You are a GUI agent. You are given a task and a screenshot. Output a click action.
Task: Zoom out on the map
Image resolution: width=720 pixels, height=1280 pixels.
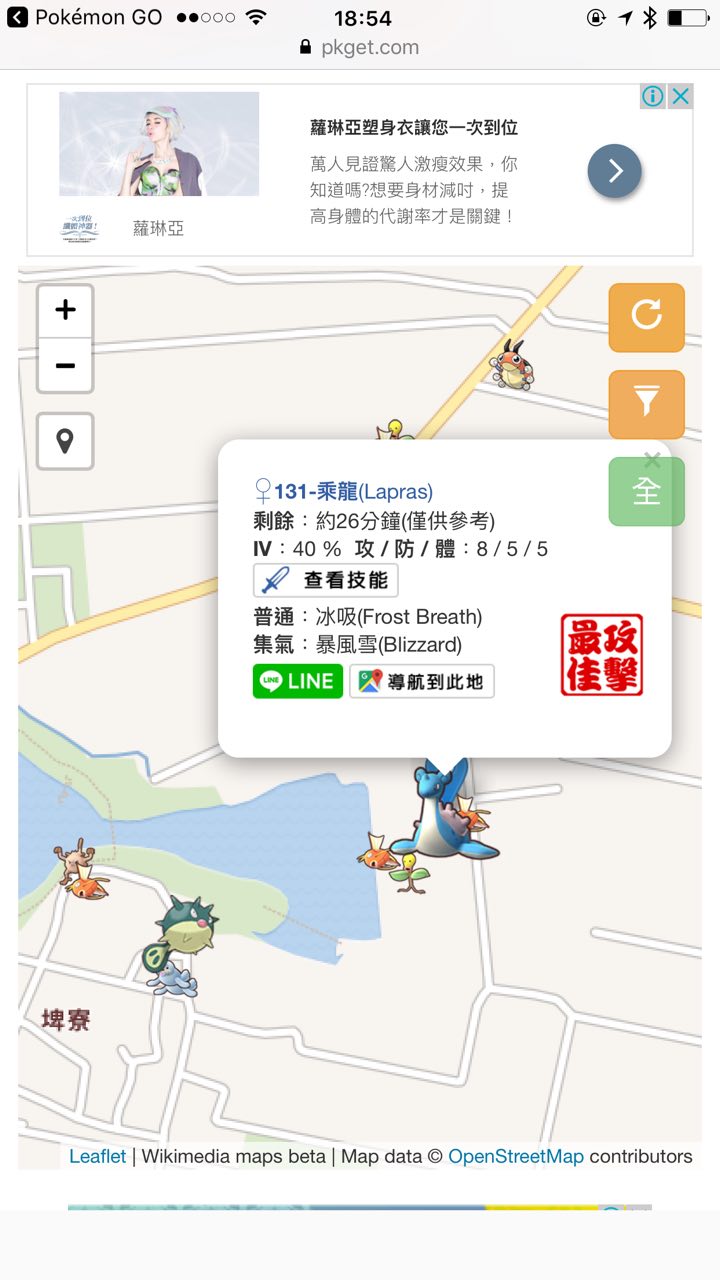click(x=65, y=365)
